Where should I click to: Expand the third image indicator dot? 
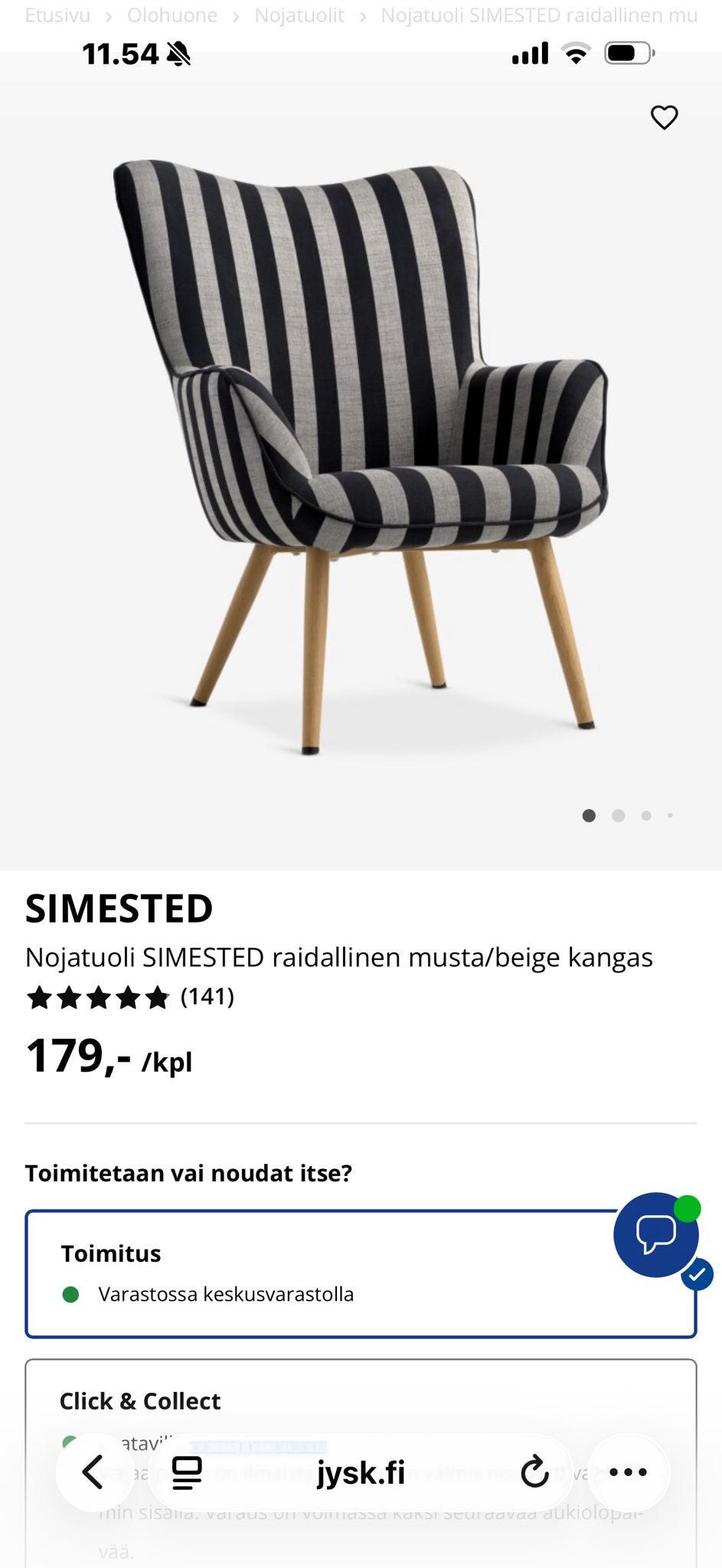coord(645,816)
